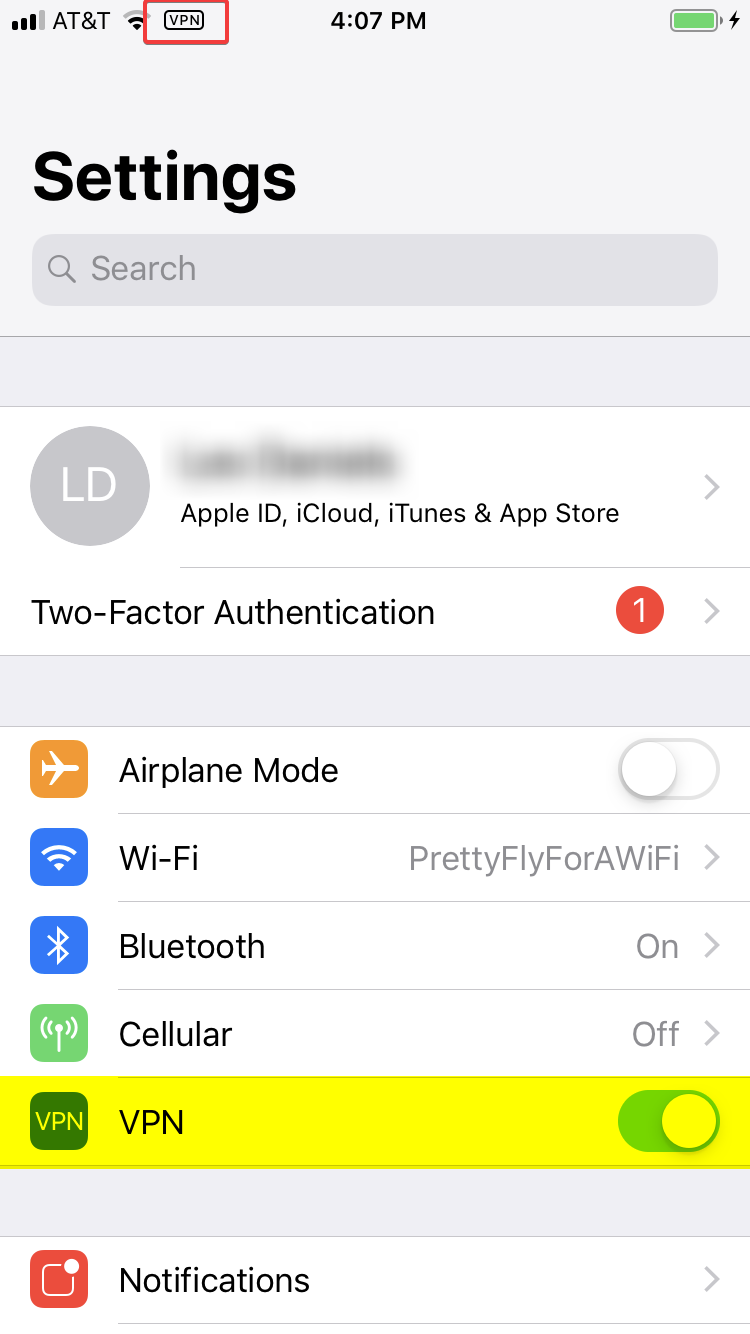The image size is (750, 1334).
Task: Open Bluetooth settings
Action: click(375, 946)
